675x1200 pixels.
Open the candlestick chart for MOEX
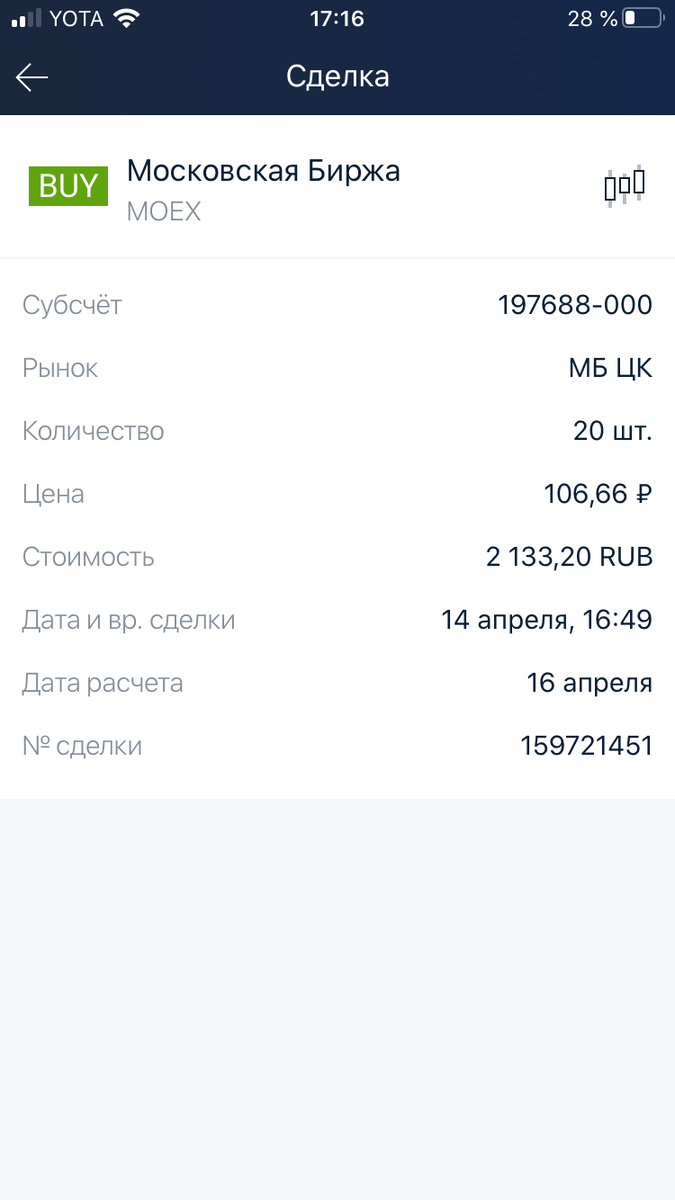[x=624, y=186]
